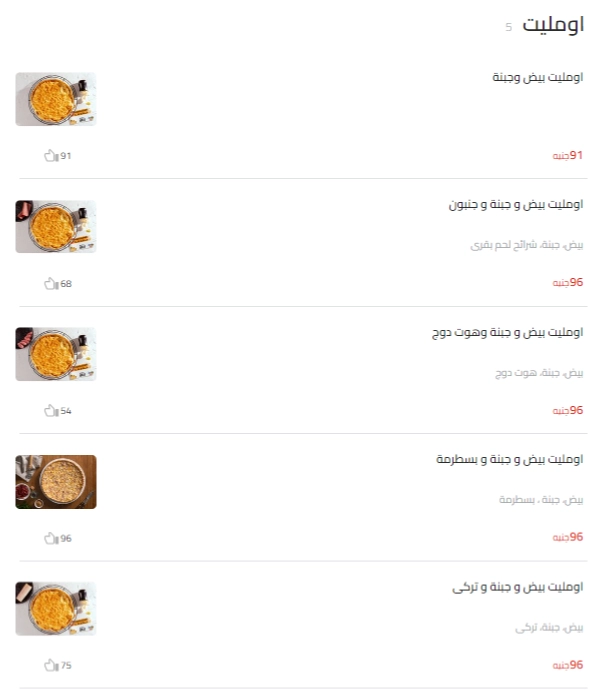This screenshot has width=606, height=690.
Task: Open the اومليت بيض و جبنة وهوت دوج item
Action: point(506,332)
